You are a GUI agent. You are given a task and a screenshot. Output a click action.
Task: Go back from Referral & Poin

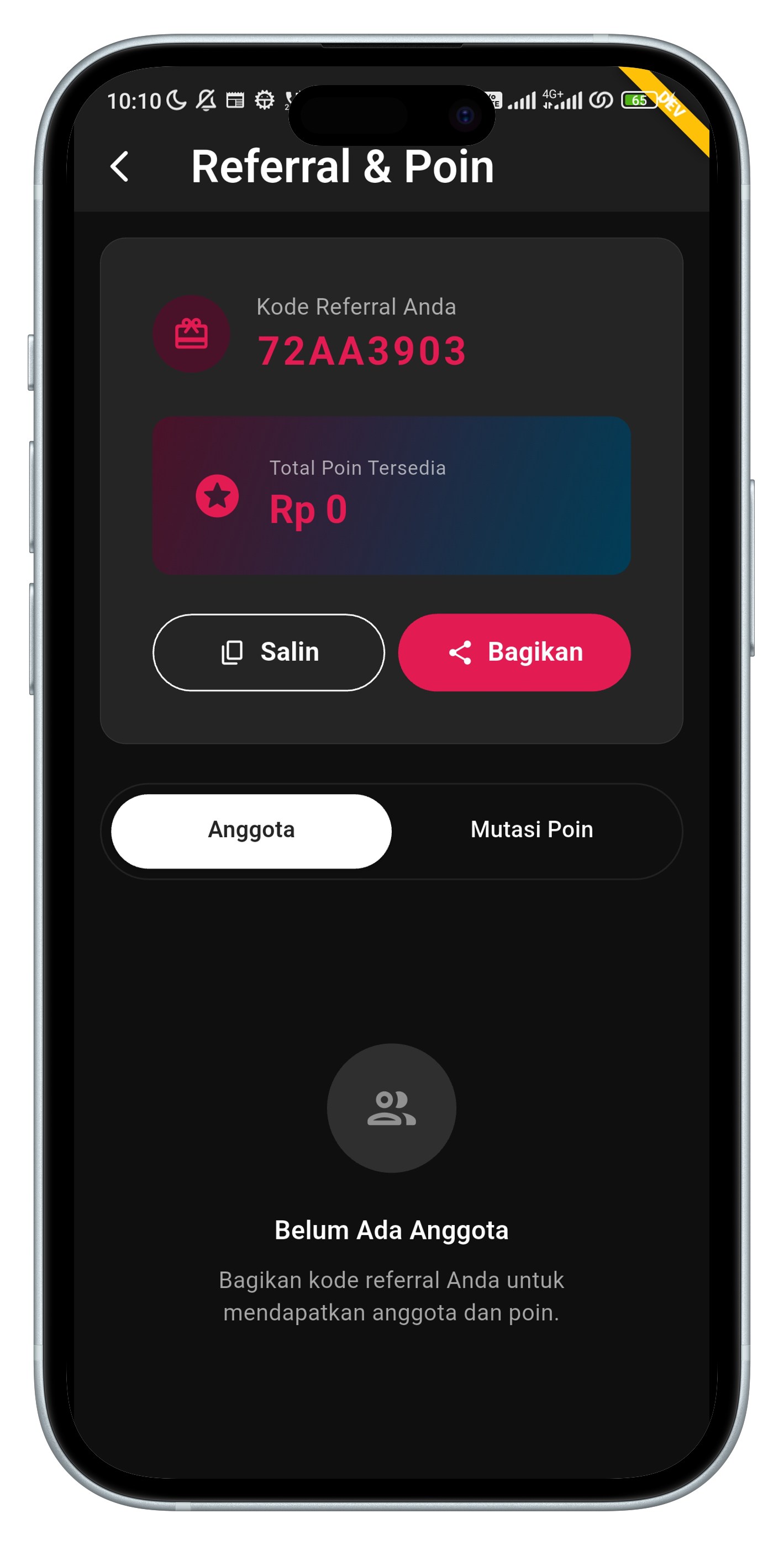[x=119, y=166]
